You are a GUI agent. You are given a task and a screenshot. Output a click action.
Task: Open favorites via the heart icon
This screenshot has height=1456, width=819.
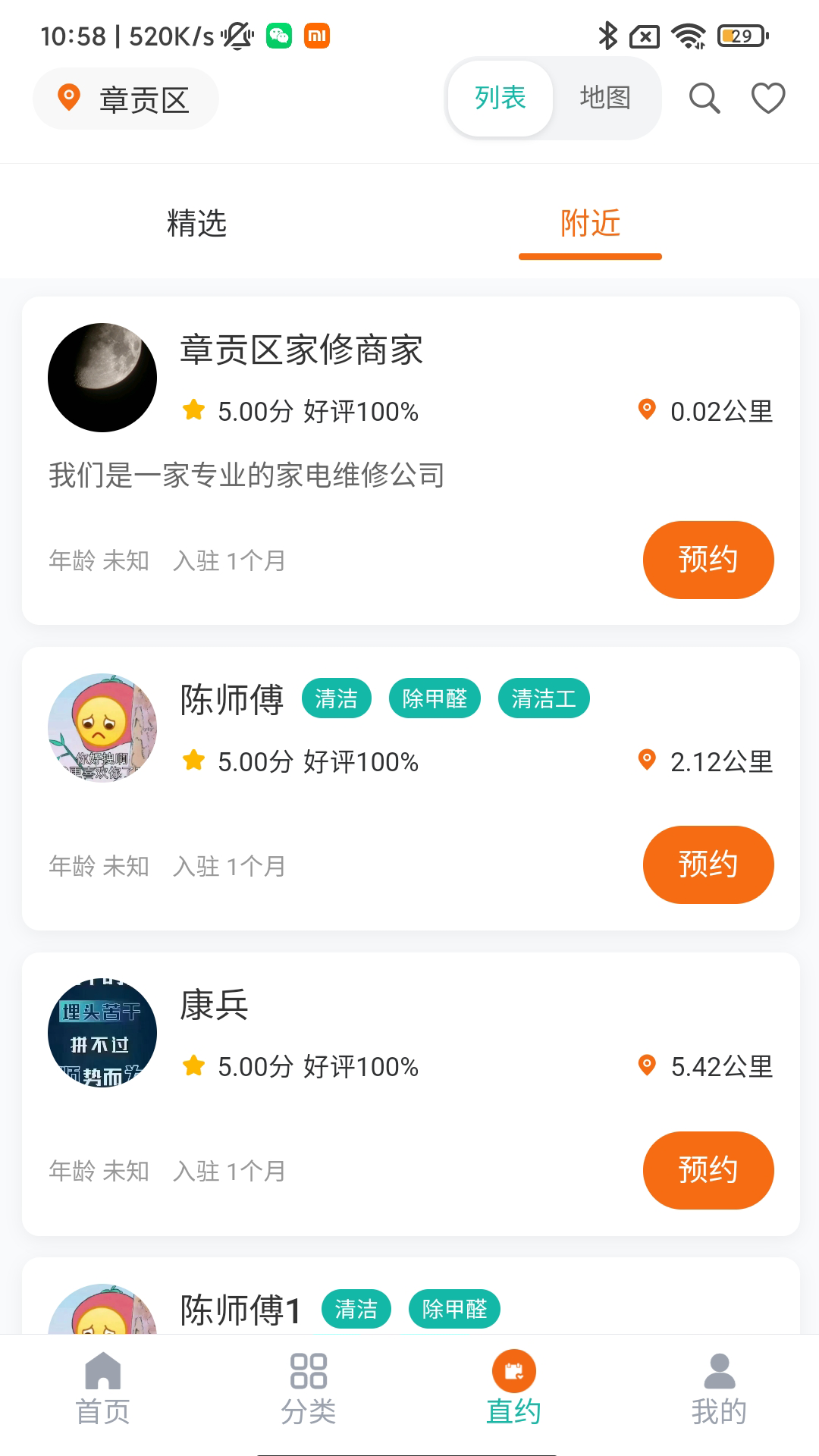[x=768, y=98]
